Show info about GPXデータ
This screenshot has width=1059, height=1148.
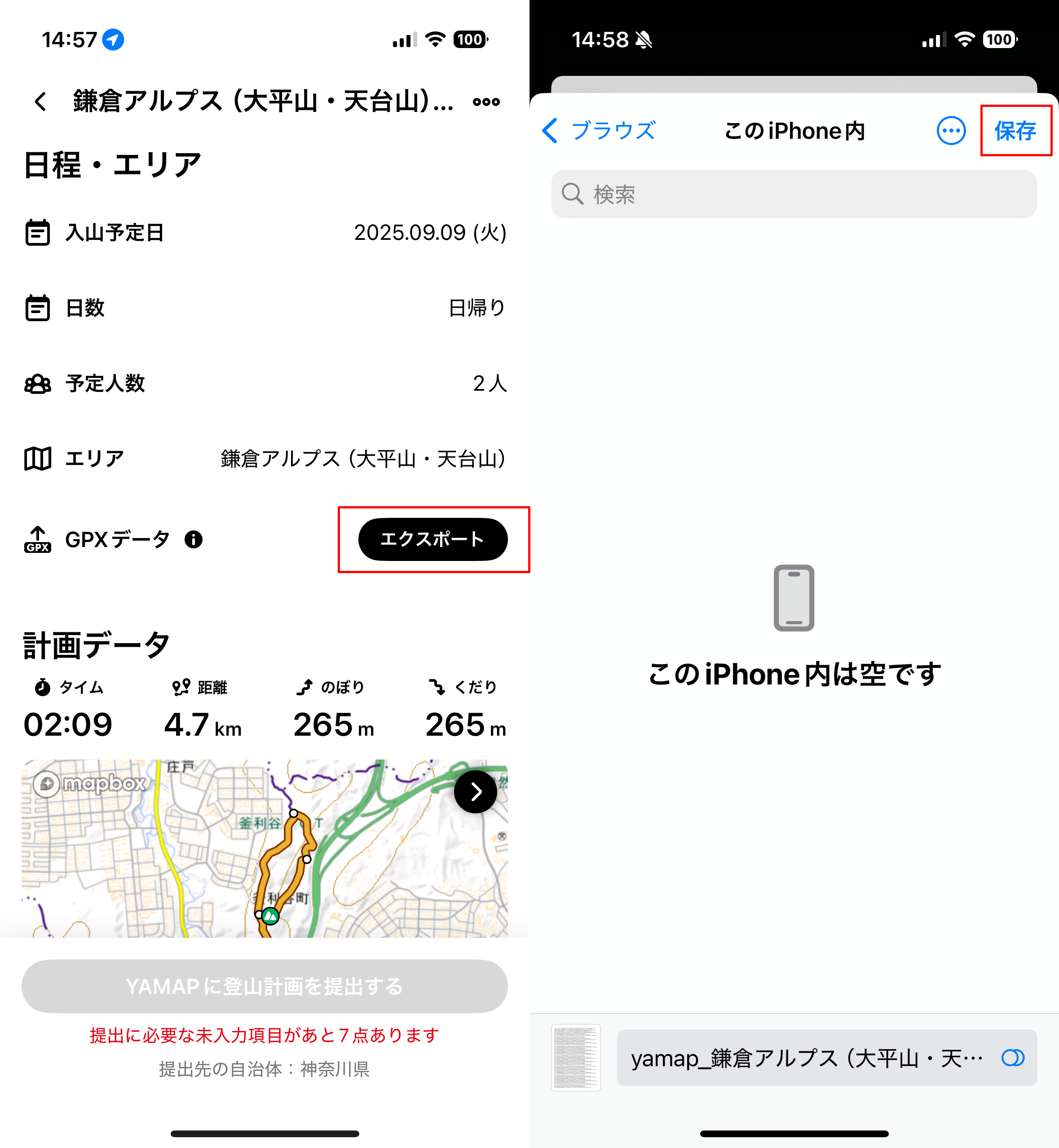click(194, 539)
